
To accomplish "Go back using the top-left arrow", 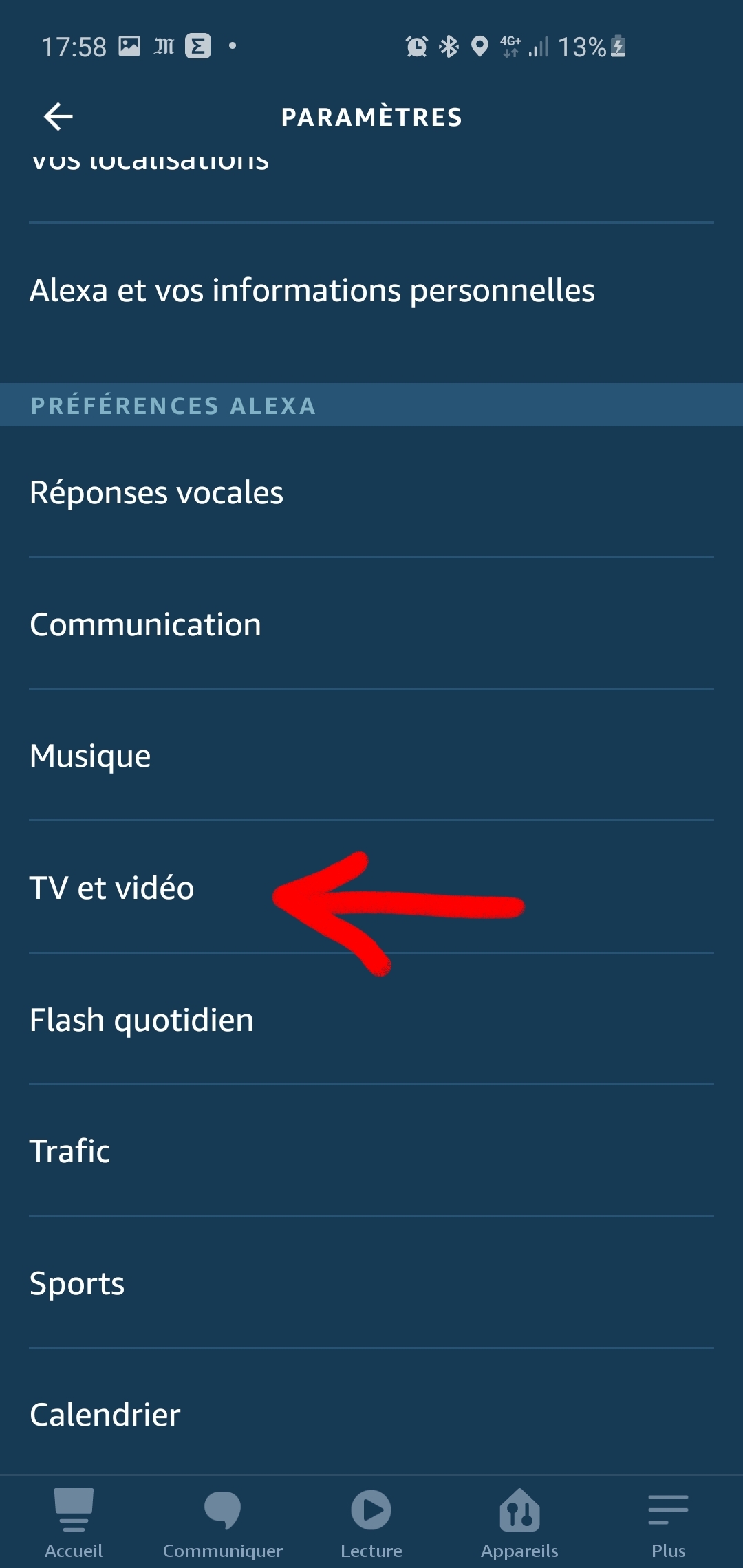I will [x=58, y=116].
